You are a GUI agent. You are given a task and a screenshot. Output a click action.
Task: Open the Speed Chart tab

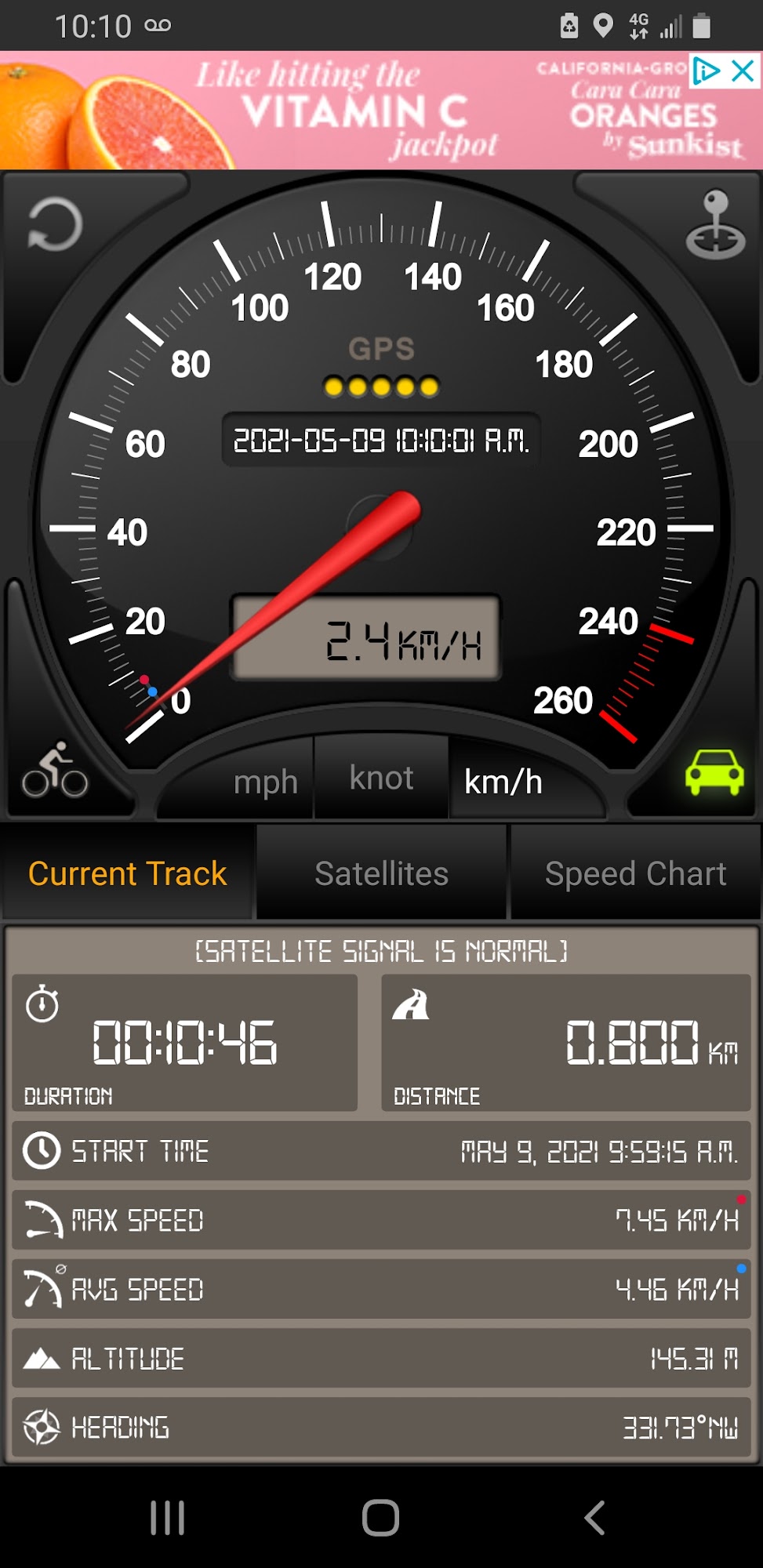coord(635,873)
